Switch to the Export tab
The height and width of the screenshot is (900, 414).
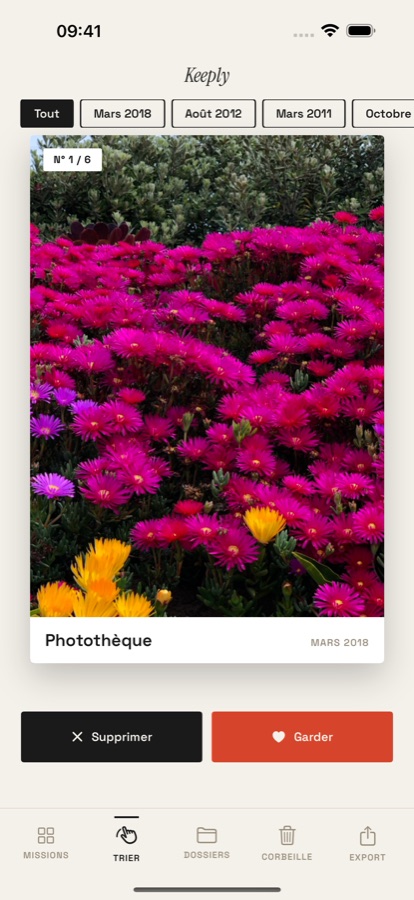coord(367,843)
